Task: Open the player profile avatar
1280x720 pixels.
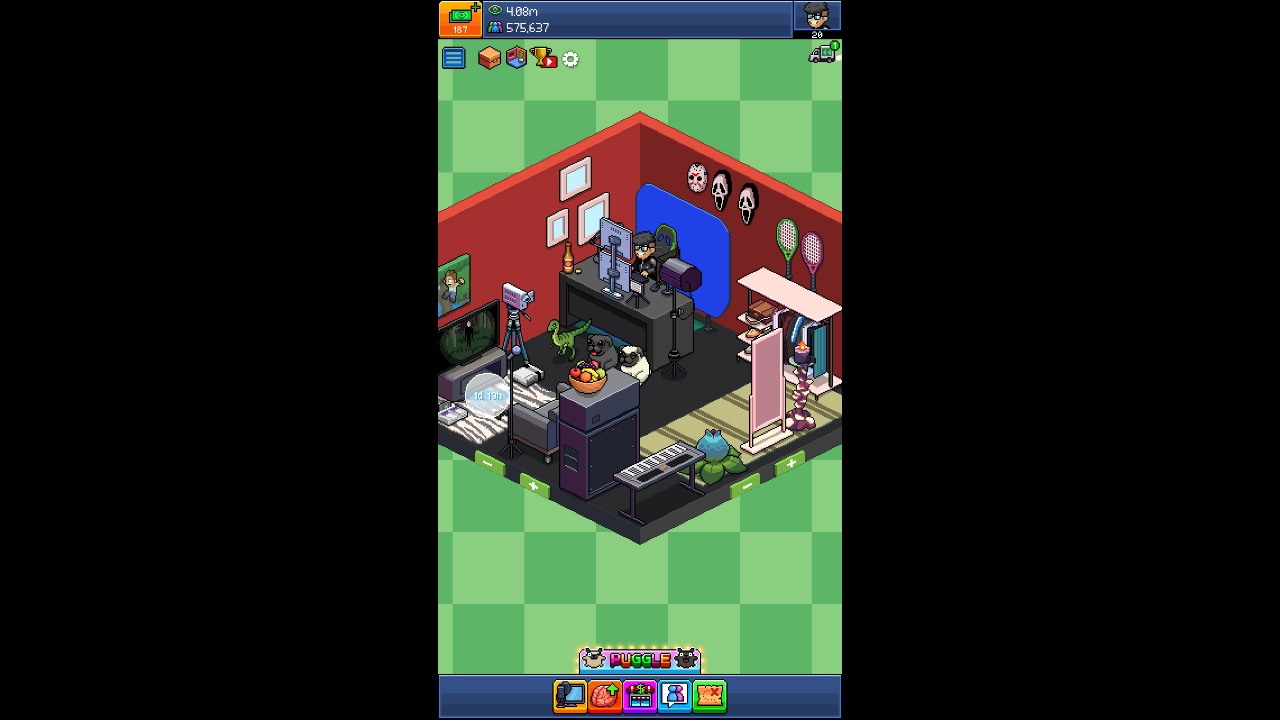Action: click(x=817, y=18)
